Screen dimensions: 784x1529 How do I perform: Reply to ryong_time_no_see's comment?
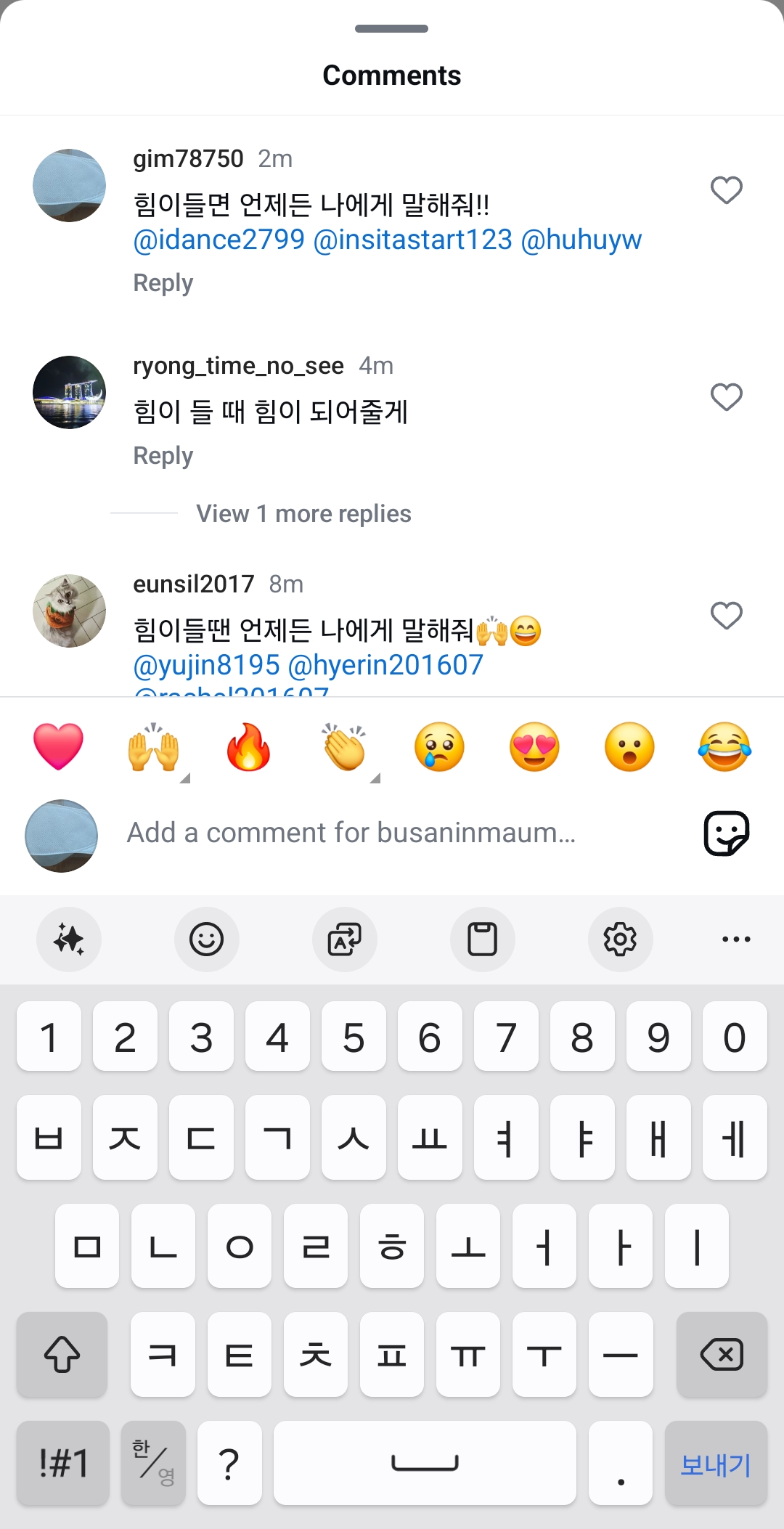[x=163, y=456]
